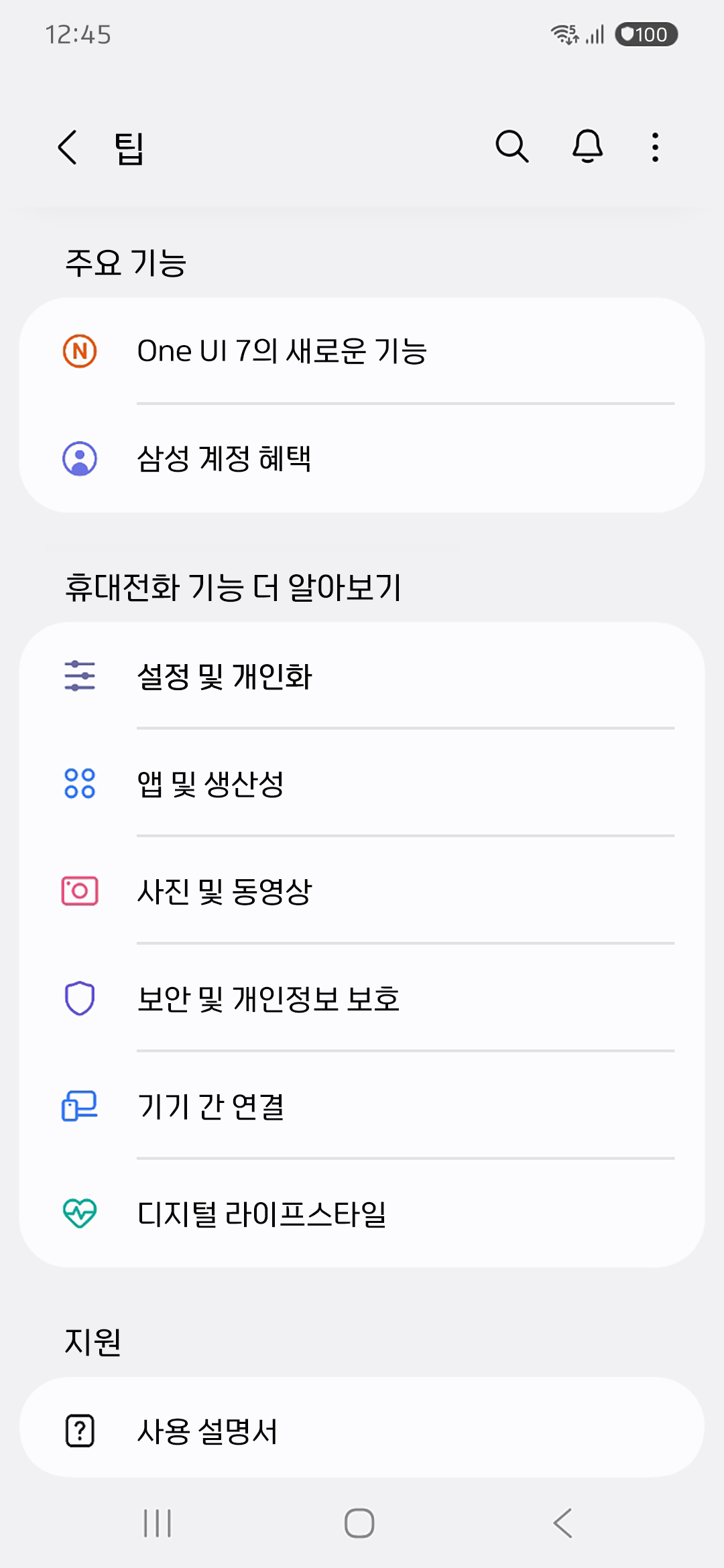Go back from the 팁 screen

tap(68, 147)
